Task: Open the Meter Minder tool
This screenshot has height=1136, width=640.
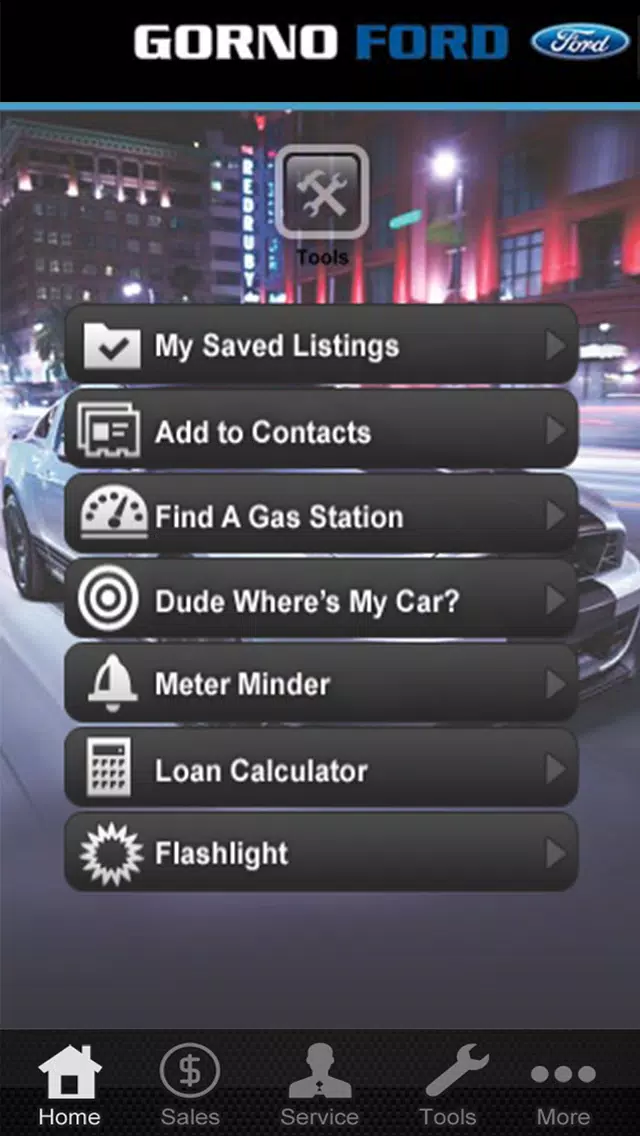Action: 321,684
